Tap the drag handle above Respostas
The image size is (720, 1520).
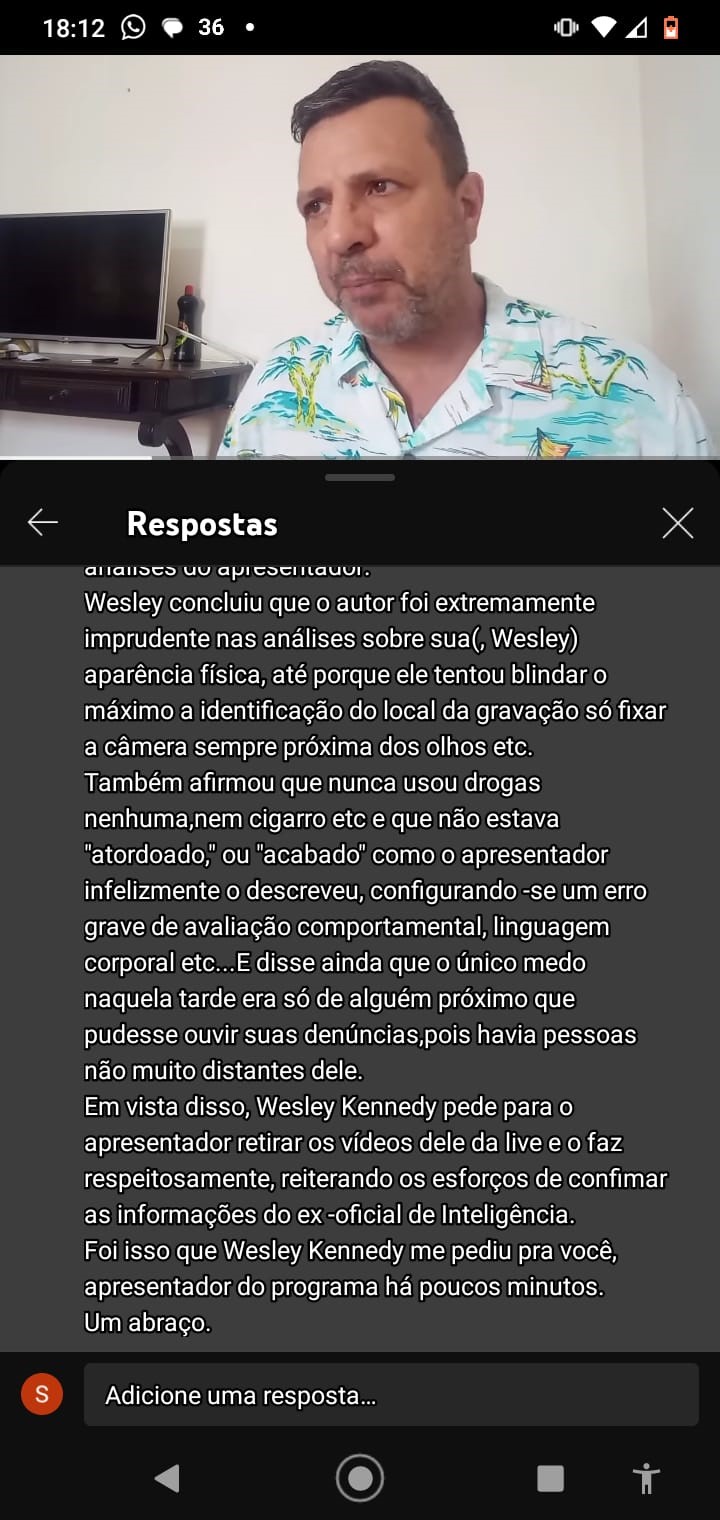[x=360, y=477]
